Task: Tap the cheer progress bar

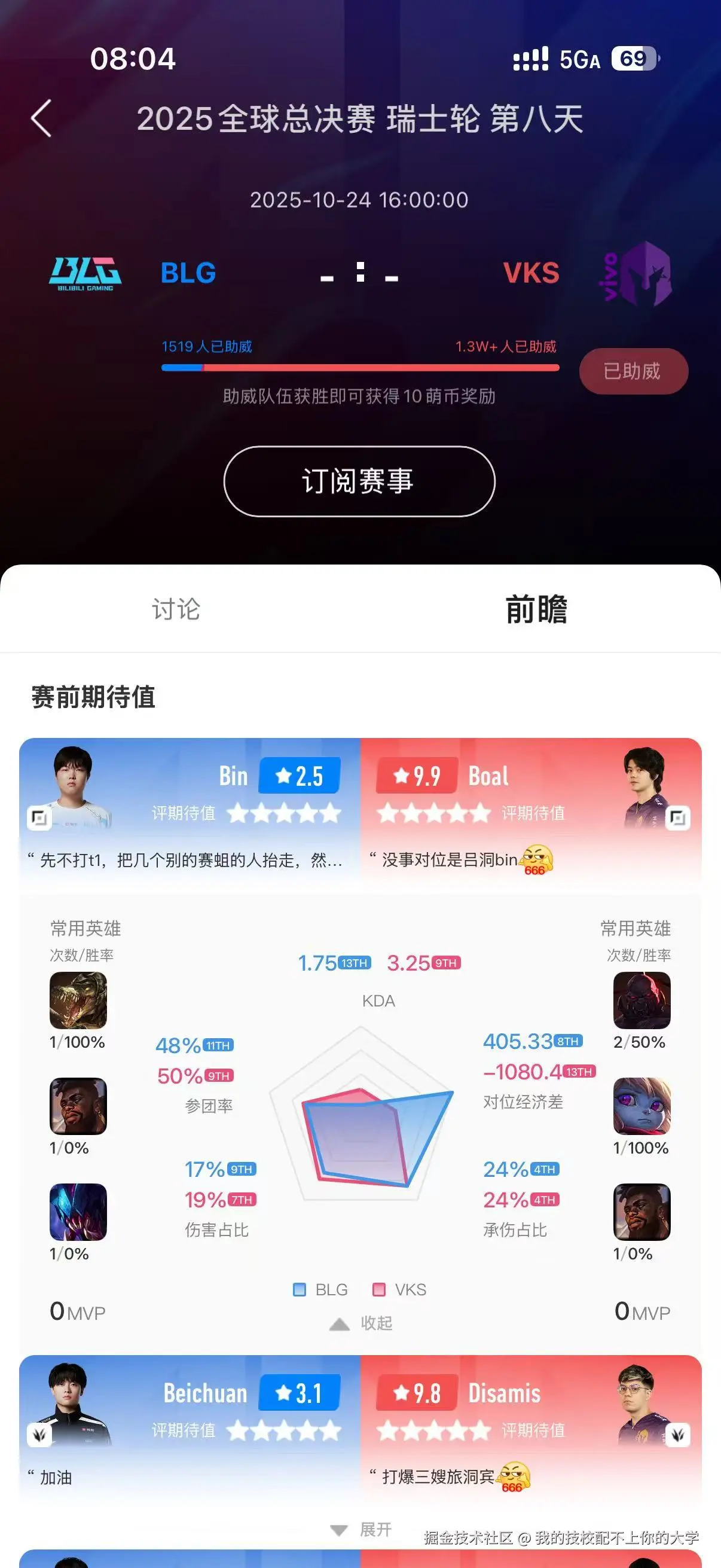Action: click(x=360, y=367)
